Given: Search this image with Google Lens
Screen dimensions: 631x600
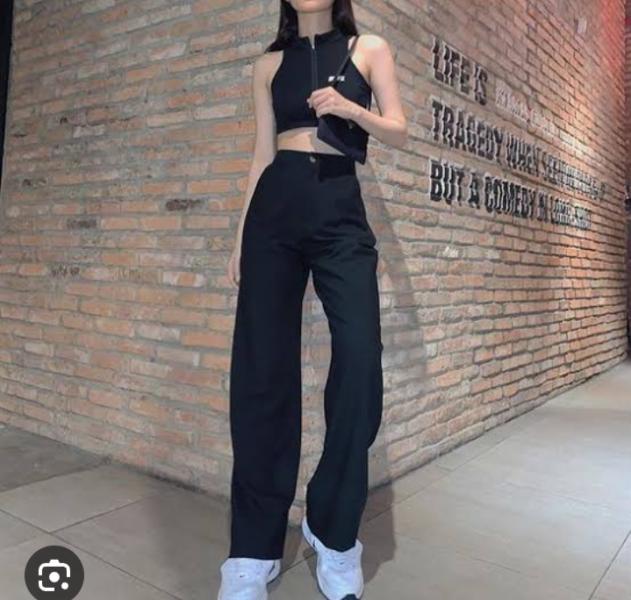Looking at the screenshot, I should 53,574.
